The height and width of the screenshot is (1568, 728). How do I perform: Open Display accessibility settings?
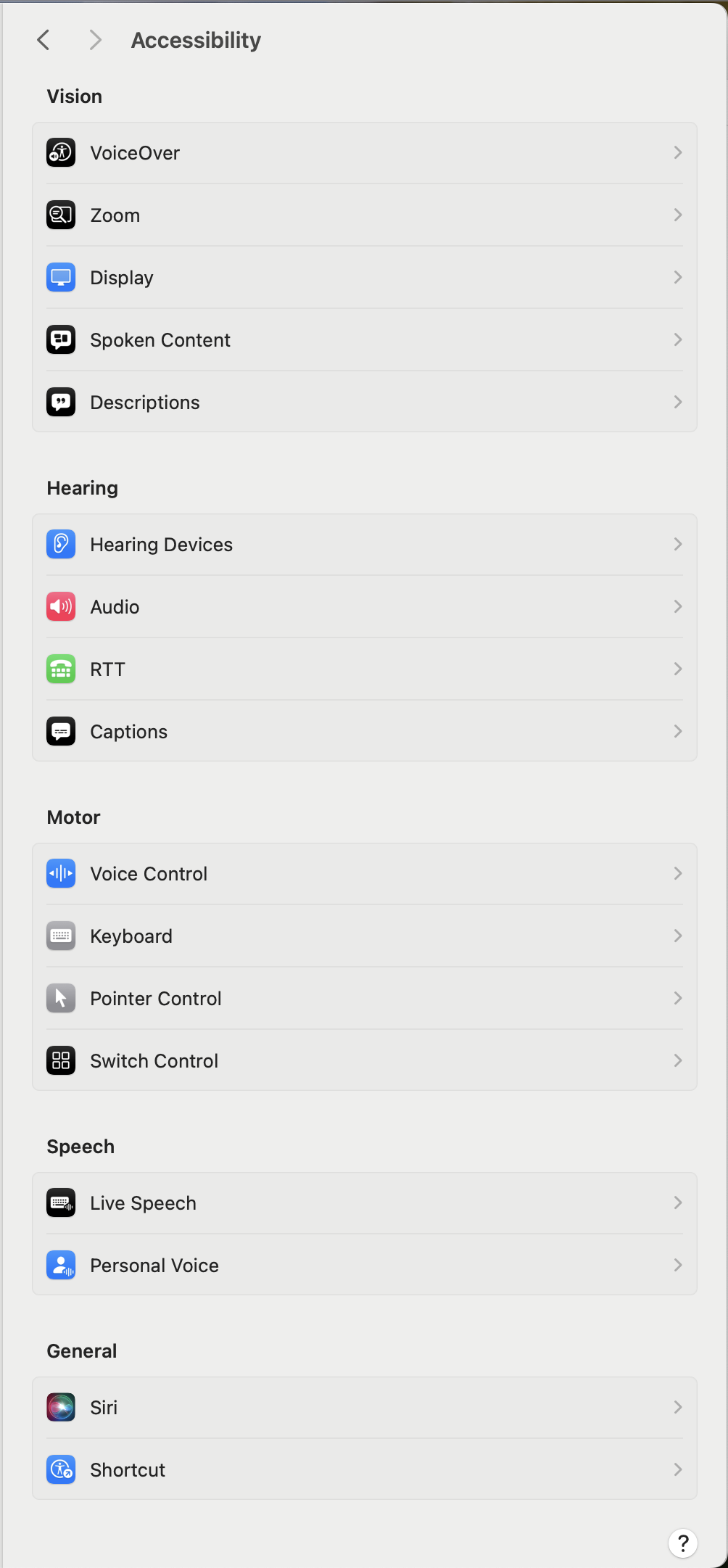click(364, 278)
